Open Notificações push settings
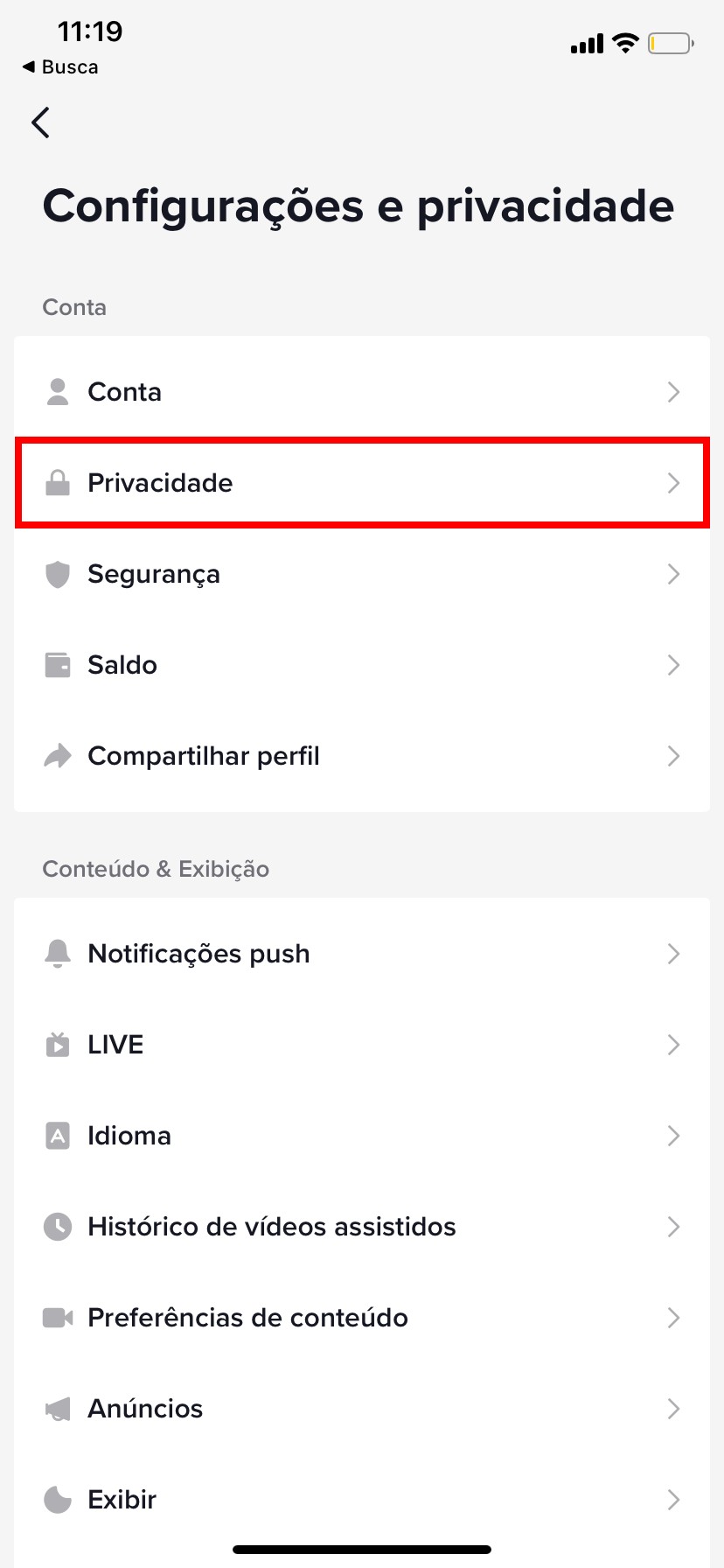This screenshot has width=724, height=1568. (362, 954)
